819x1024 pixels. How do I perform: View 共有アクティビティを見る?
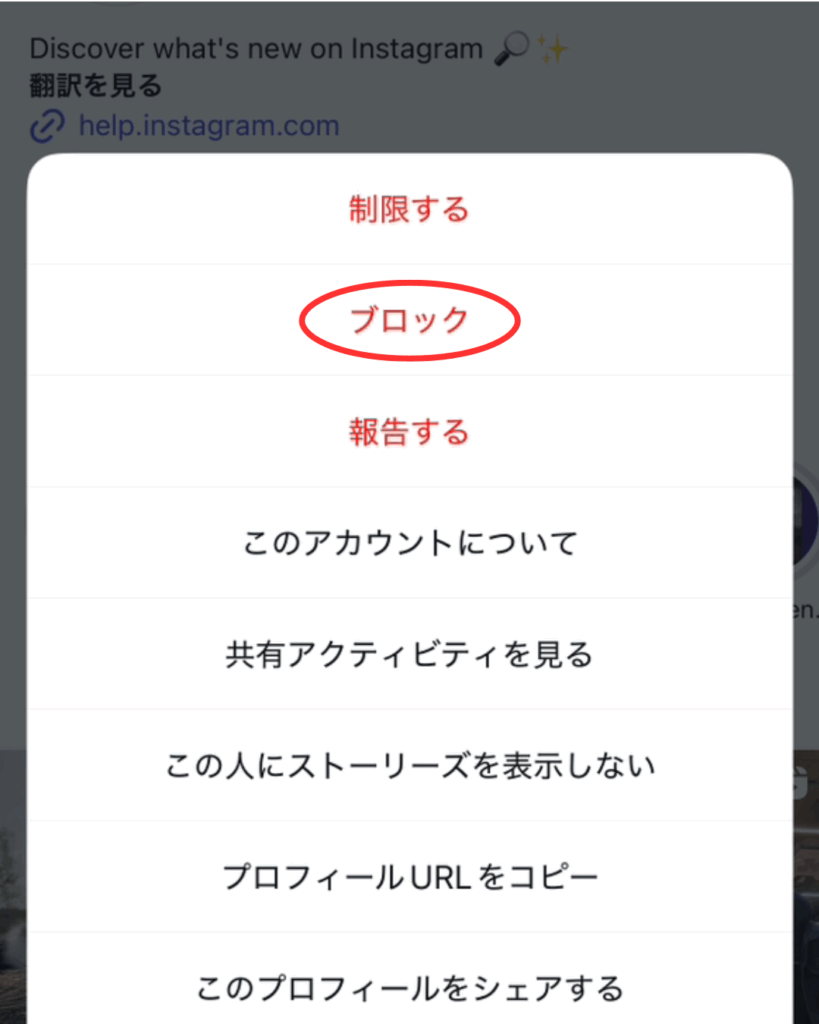coord(409,655)
